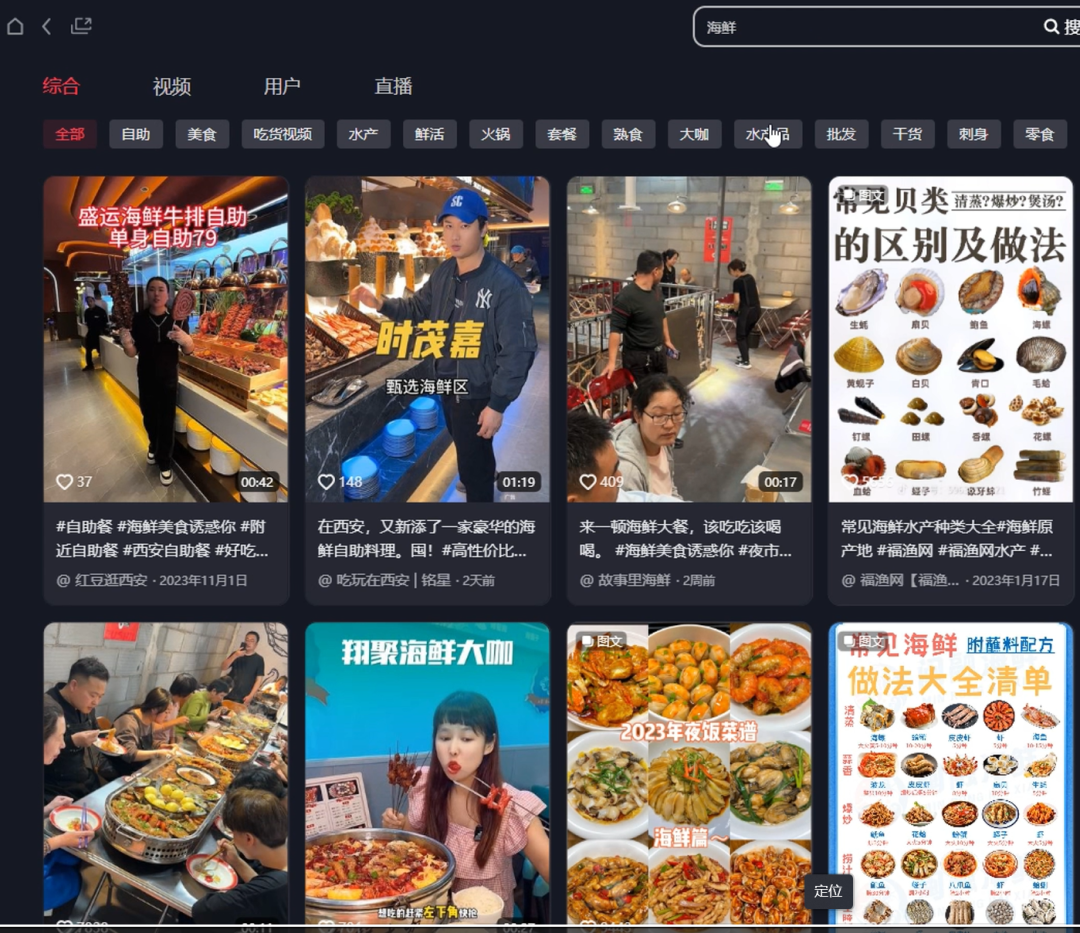Tap the share window icon

coord(81,26)
